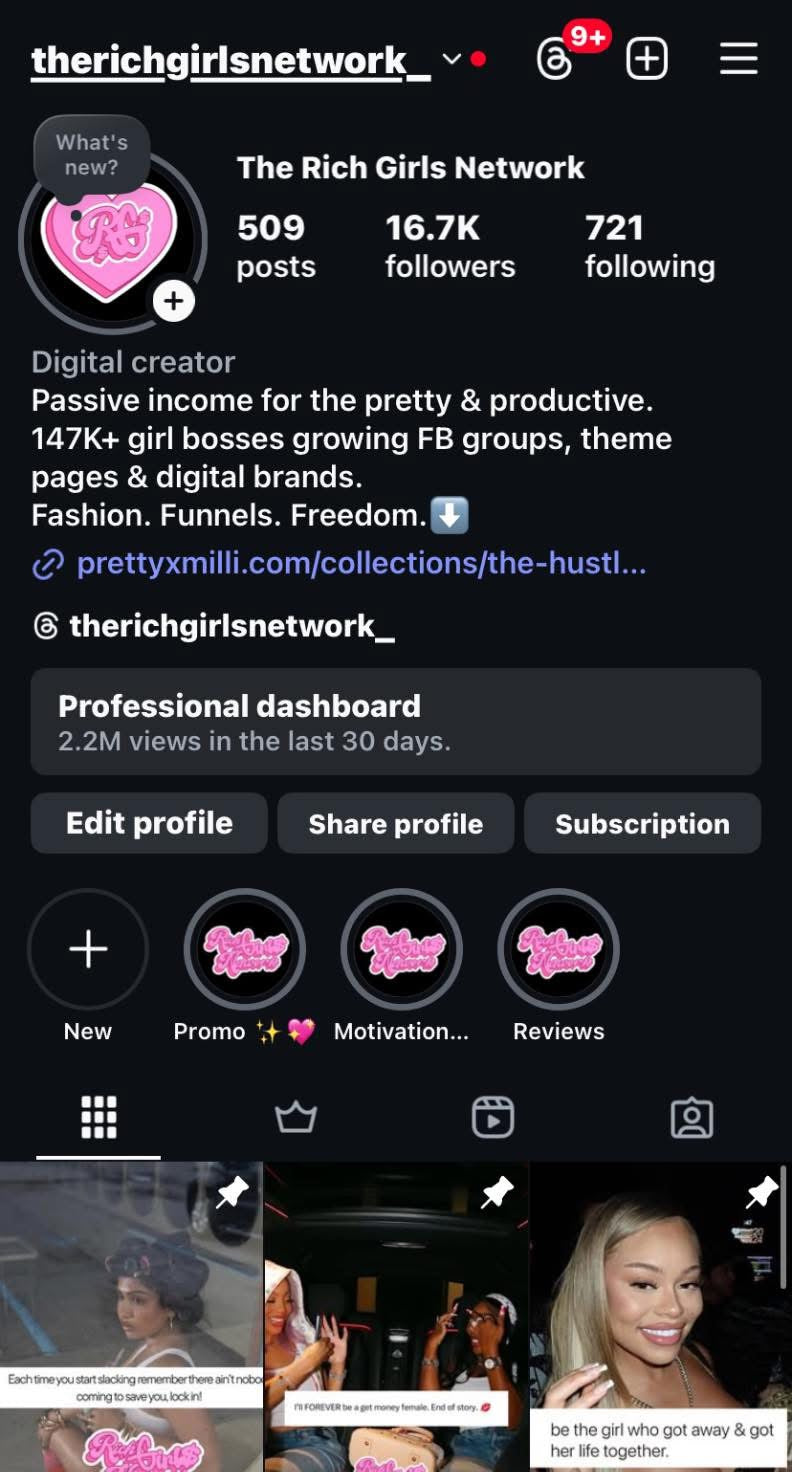Open the Promo highlight

245,949
